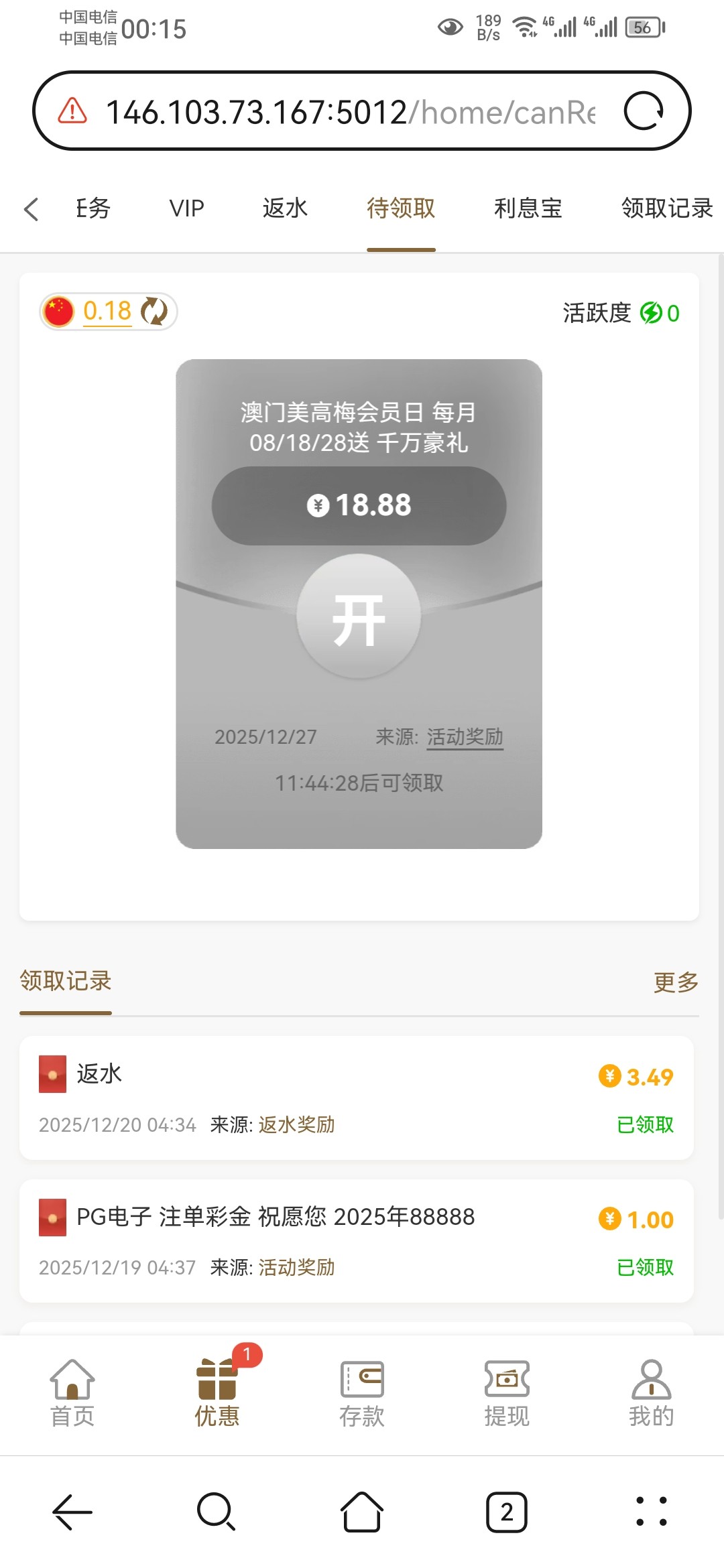Open the 利息宝 tab

tap(528, 208)
